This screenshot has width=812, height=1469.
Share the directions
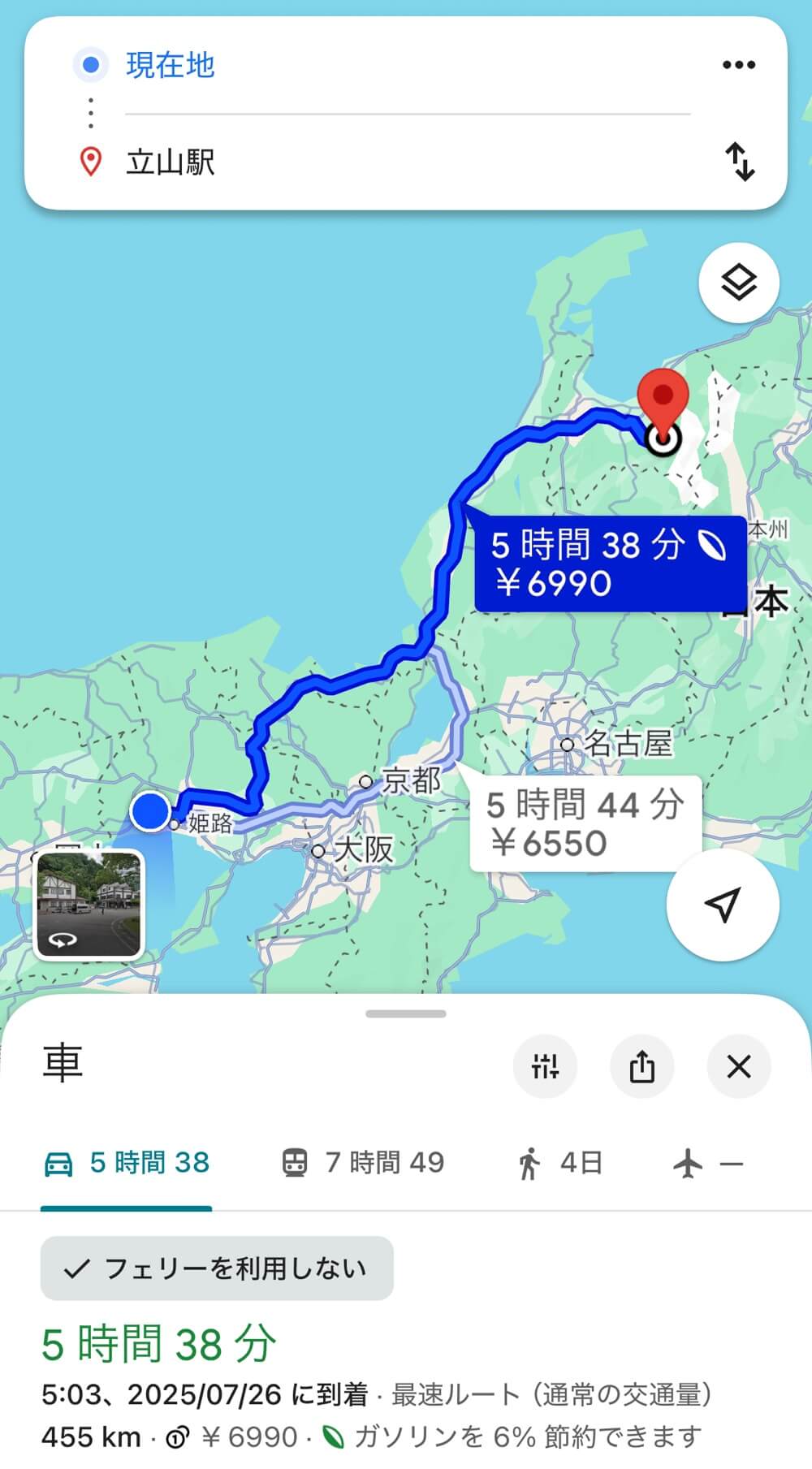(x=641, y=1066)
